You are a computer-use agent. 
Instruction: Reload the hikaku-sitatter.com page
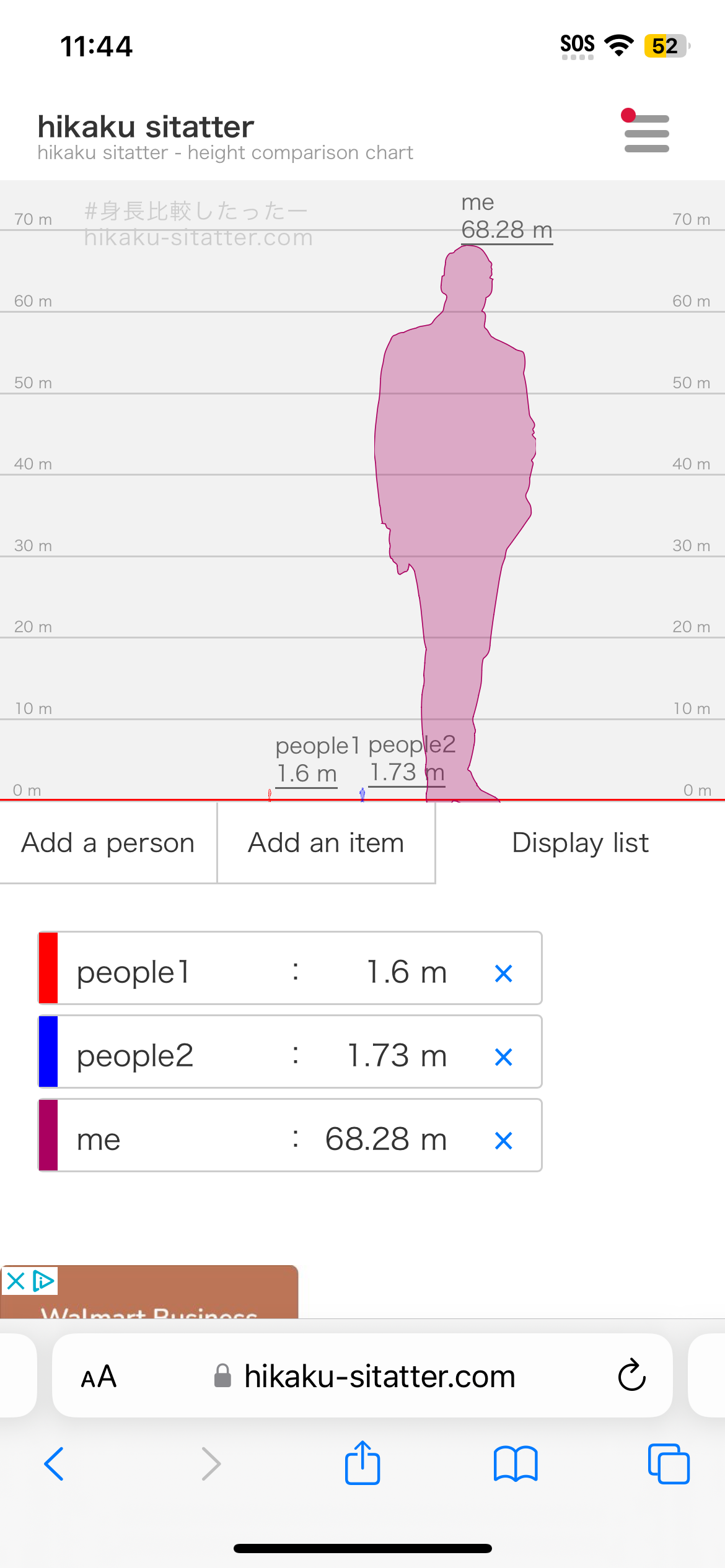click(x=631, y=1375)
